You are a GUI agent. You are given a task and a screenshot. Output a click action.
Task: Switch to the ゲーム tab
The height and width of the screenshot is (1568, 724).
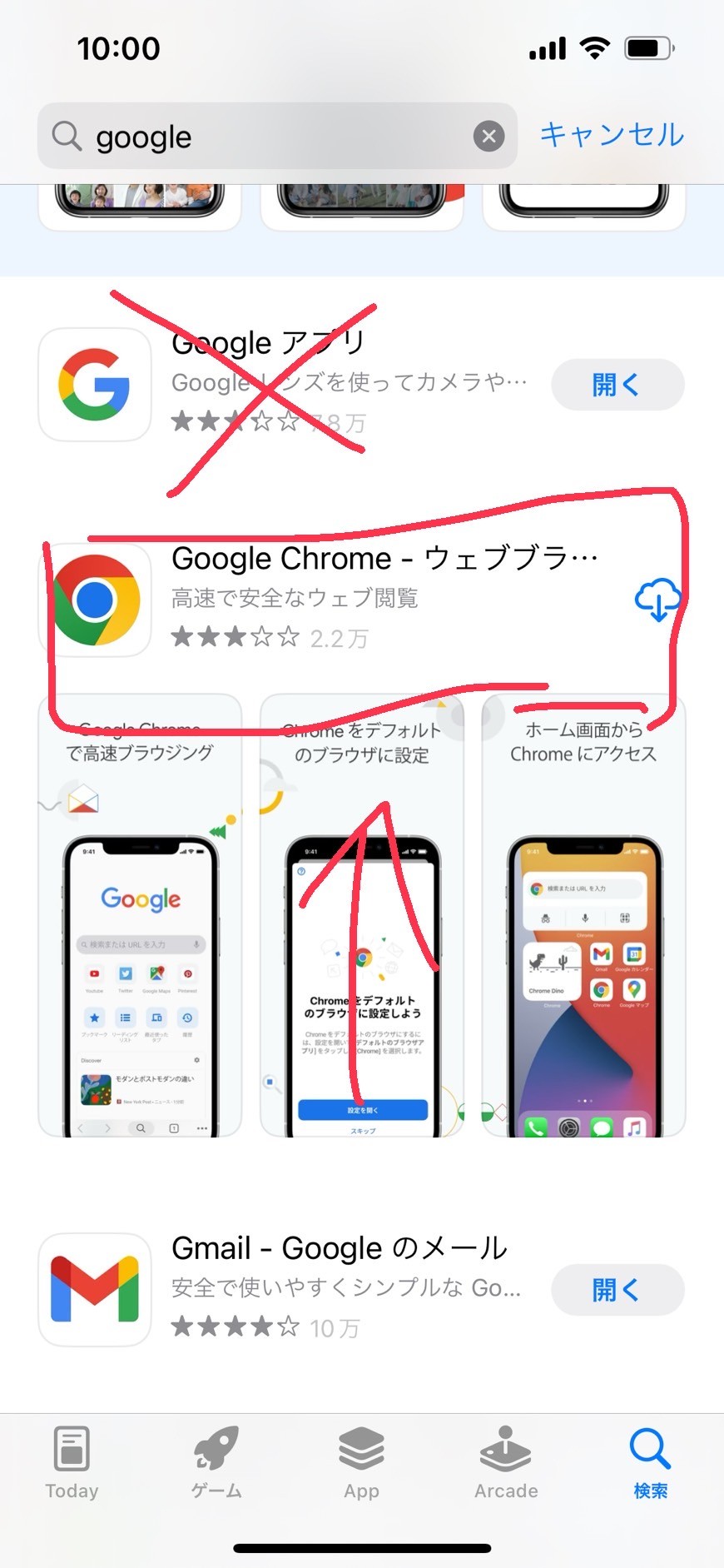[x=216, y=1461]
